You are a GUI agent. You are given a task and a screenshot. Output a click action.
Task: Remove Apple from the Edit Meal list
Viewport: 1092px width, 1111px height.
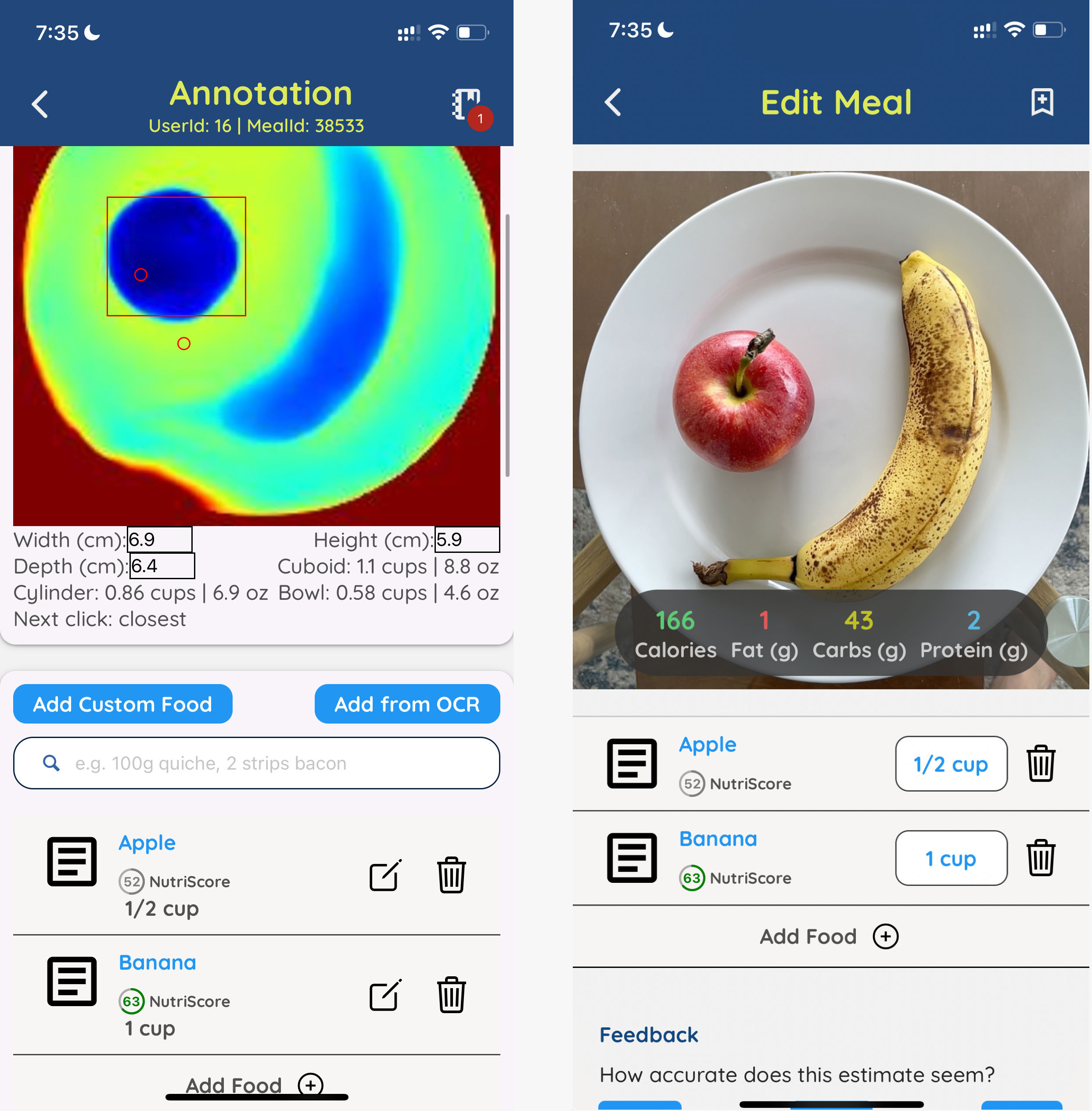(1040, 763)
